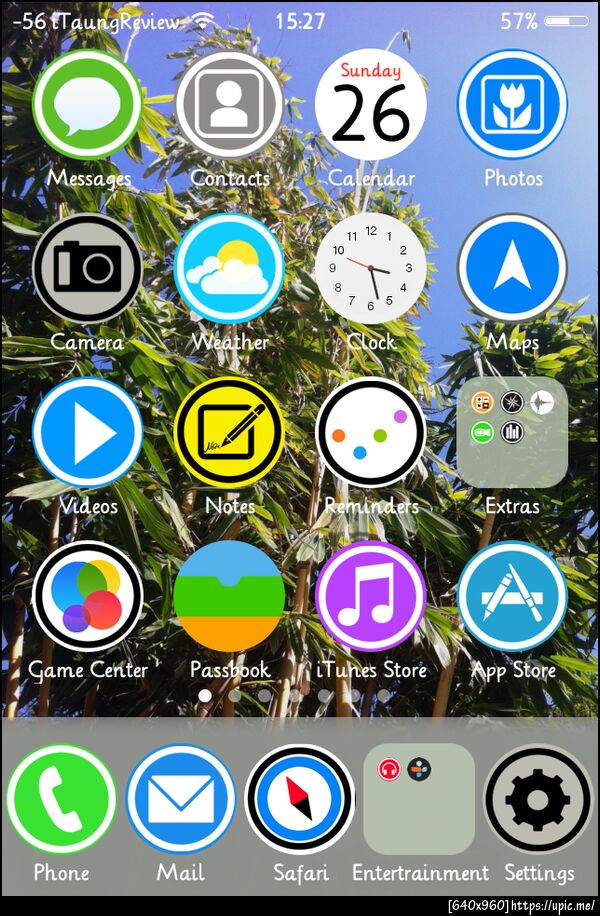
Task: Open the Calendar app
Action: [x=371, y=104]
